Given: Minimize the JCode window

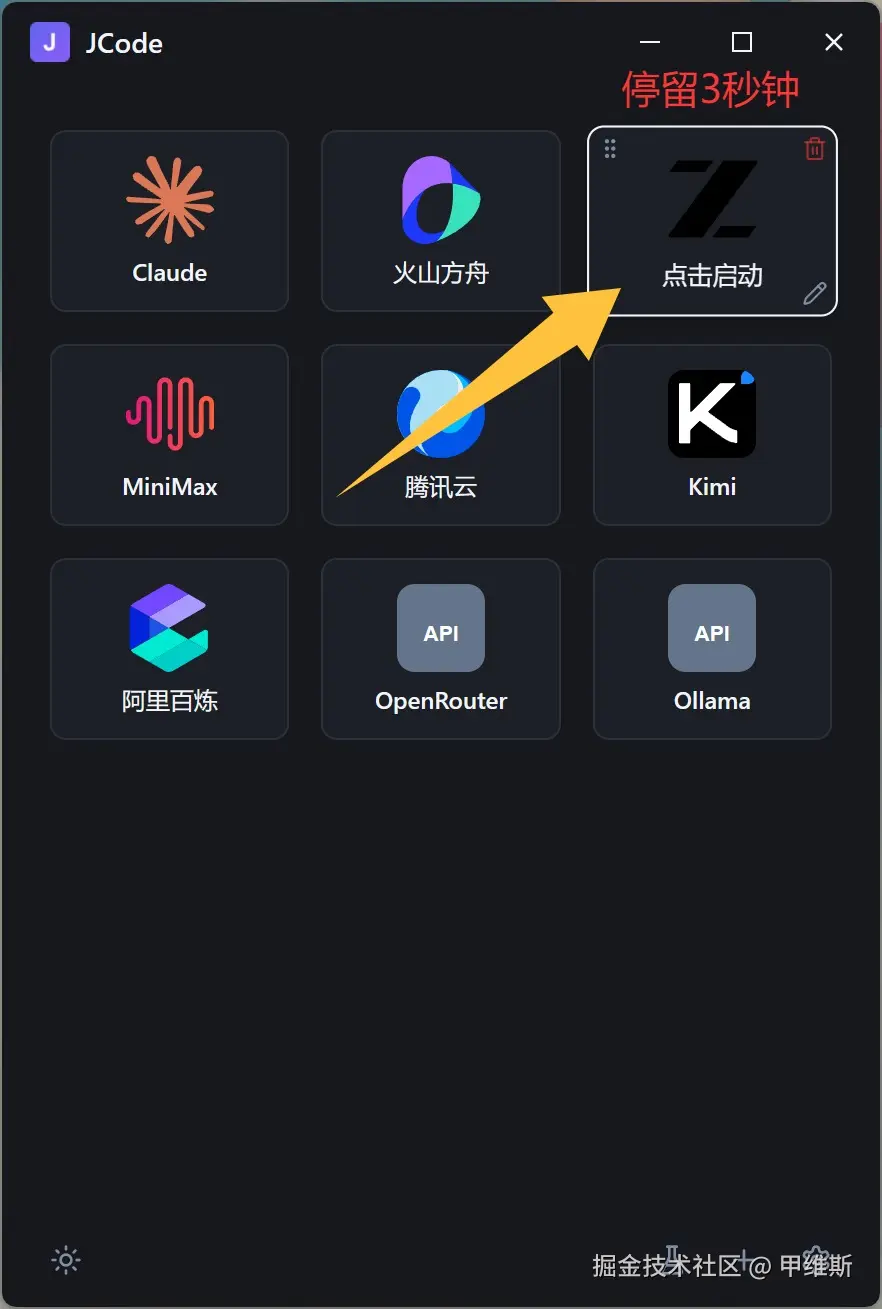Looking at the screenshot, I should [650, 42].
